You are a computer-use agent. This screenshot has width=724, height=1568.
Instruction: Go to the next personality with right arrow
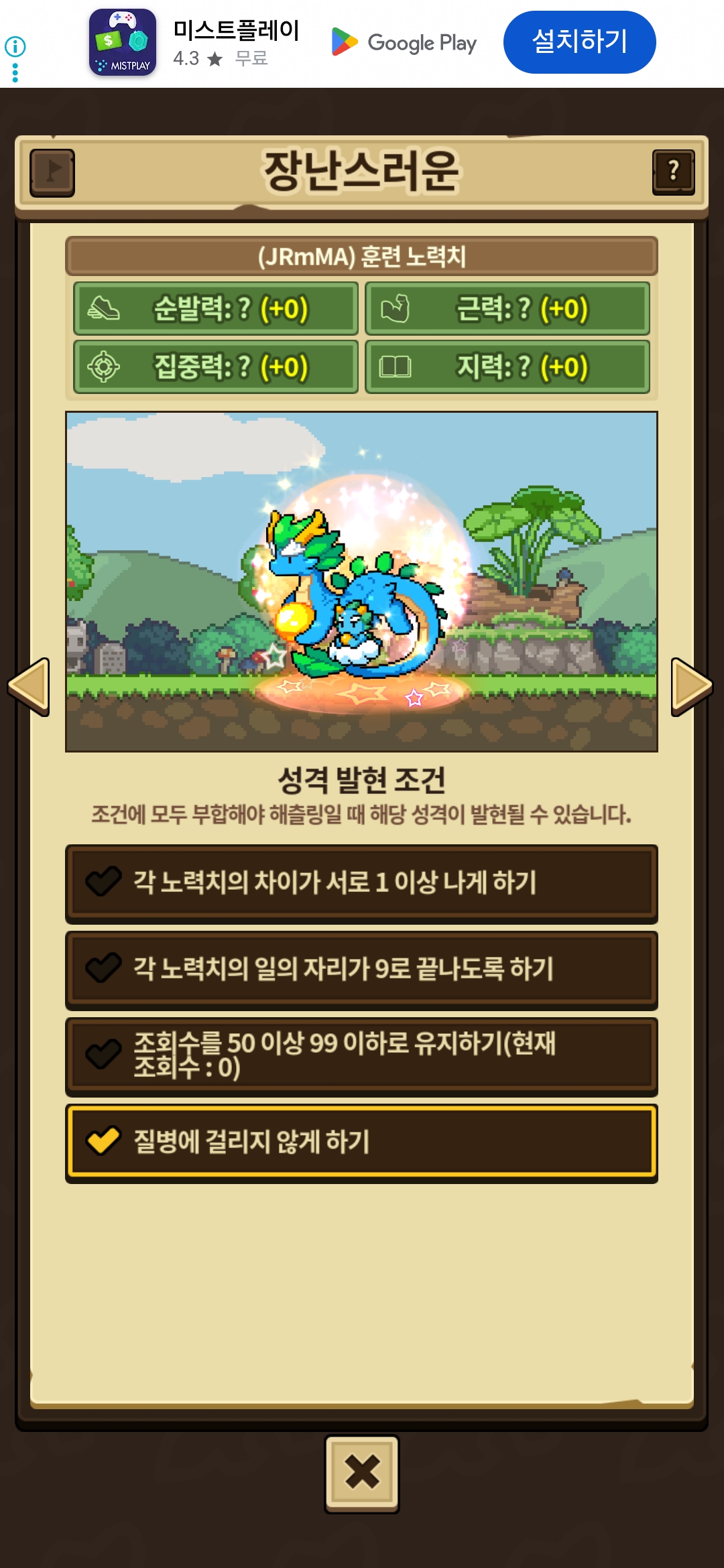point(691,687)
